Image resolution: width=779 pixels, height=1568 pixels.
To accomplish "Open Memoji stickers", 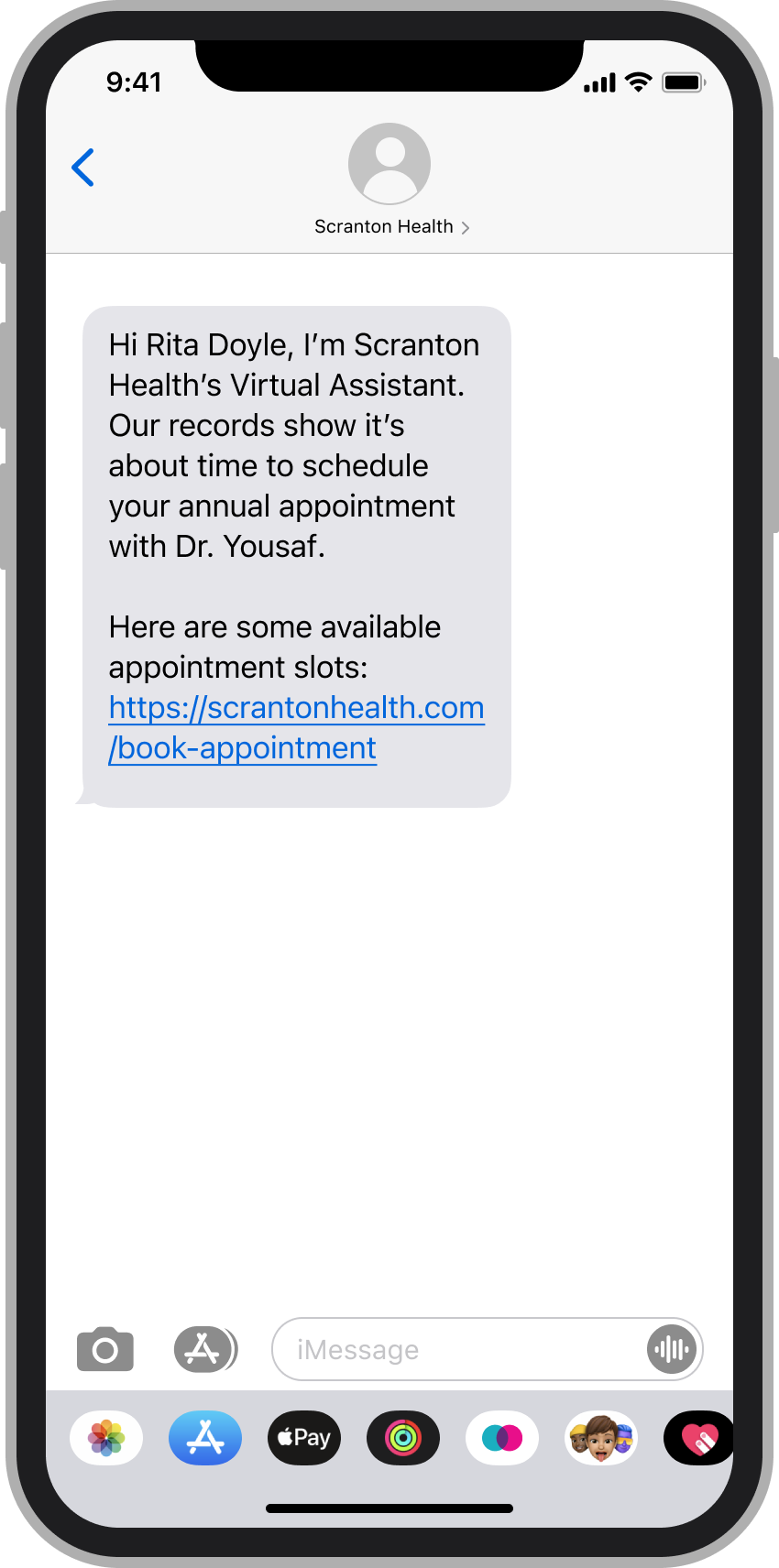I will tap(601, 1438).
